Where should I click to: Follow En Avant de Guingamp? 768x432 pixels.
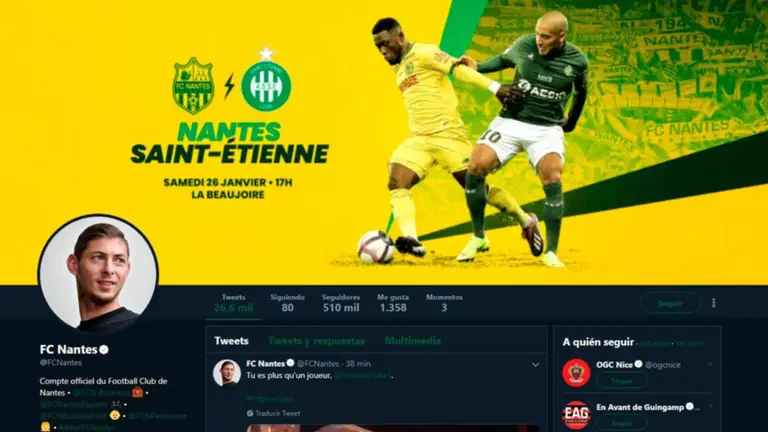pos(621,424)
